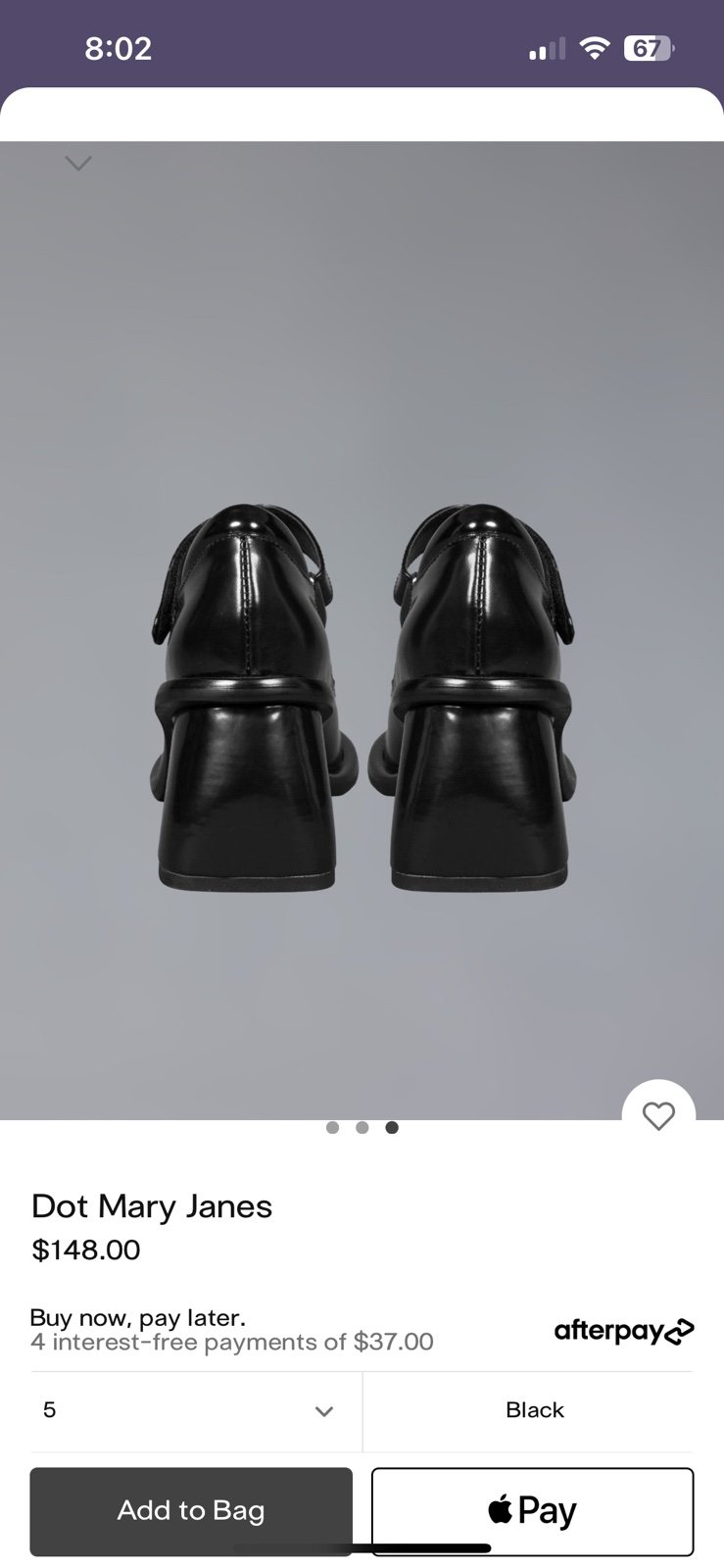This screenshot has height=1568, width=724.
Task: Add Dot Mary Janes to bag
Action: point(191,1511)
